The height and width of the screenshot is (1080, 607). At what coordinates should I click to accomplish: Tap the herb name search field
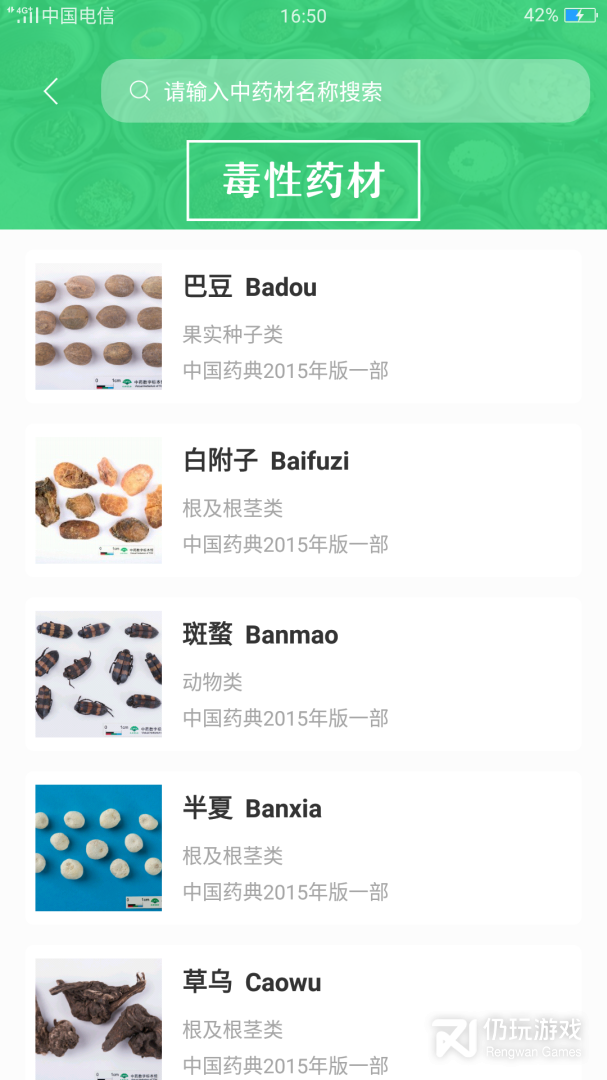point(345,91)
